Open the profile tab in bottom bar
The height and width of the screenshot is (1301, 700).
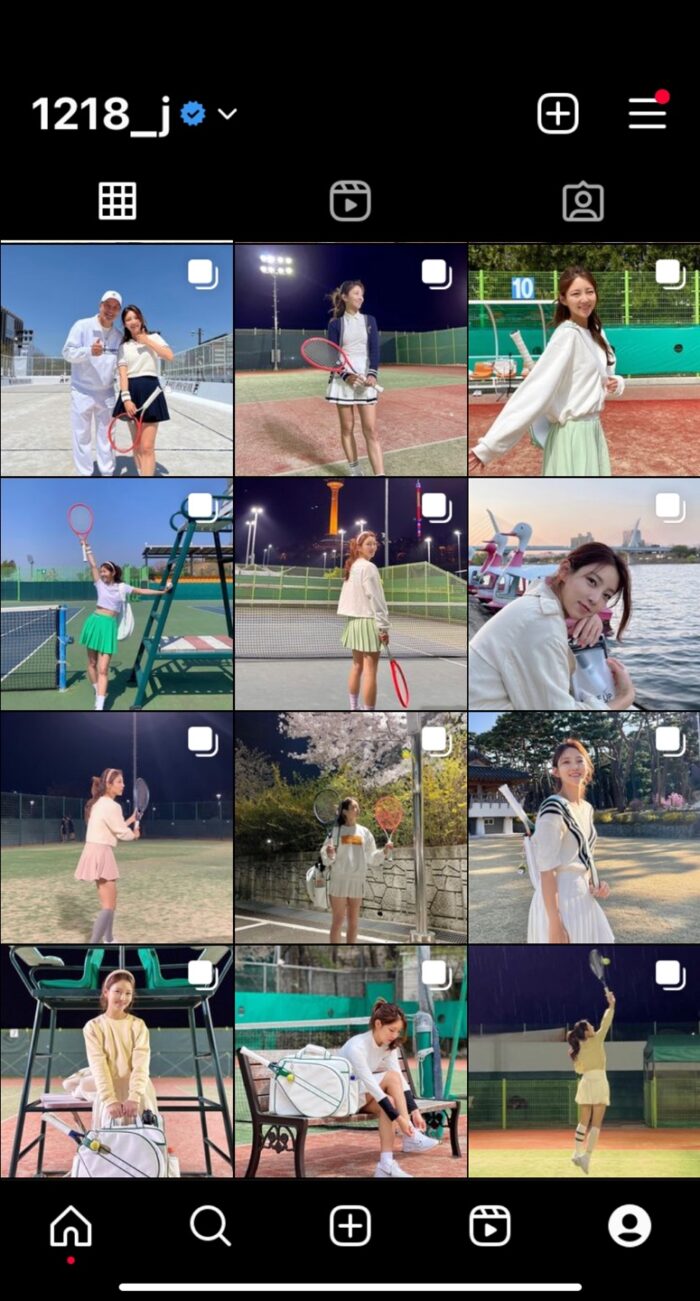pyautogui.click(x=629, y=1226)
